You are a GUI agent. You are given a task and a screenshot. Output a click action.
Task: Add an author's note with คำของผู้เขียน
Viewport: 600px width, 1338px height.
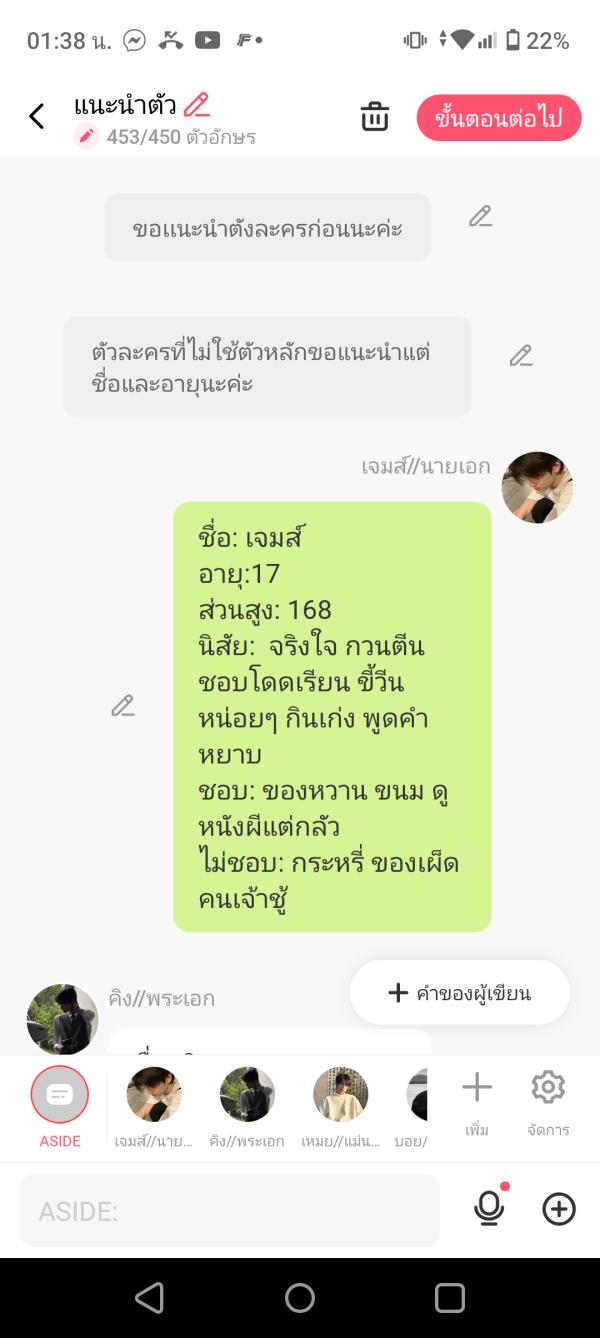(460, 993)
